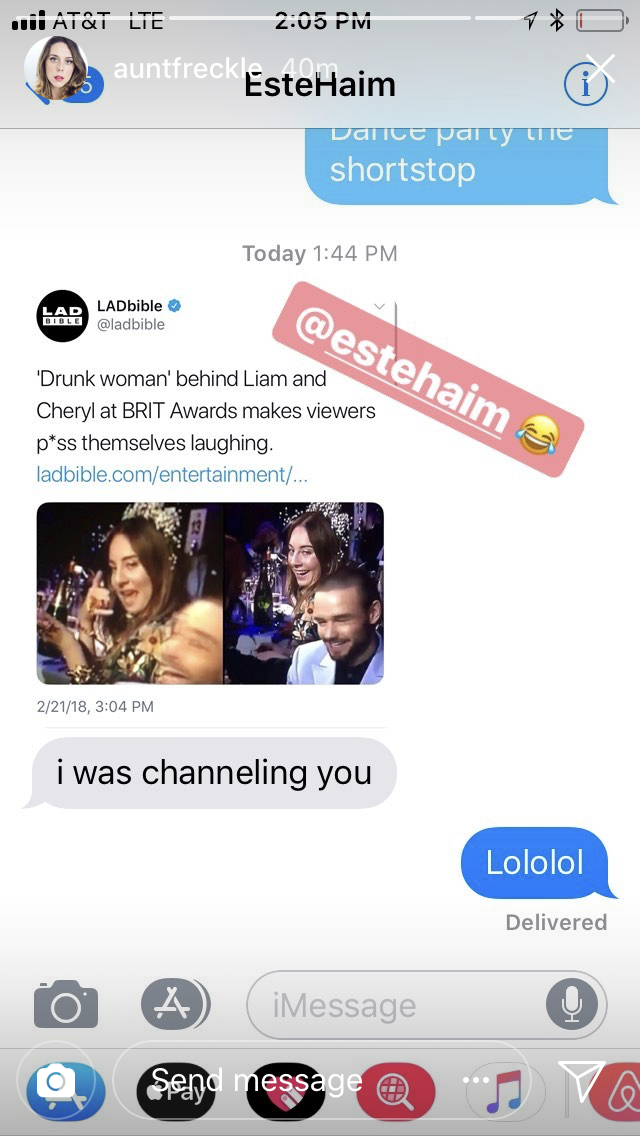The height and width of the screenshot is (1136, 640).
Task: Open auntfreckle's profile from the avatar
Action: pyautogui.click(x=56, y=68)
